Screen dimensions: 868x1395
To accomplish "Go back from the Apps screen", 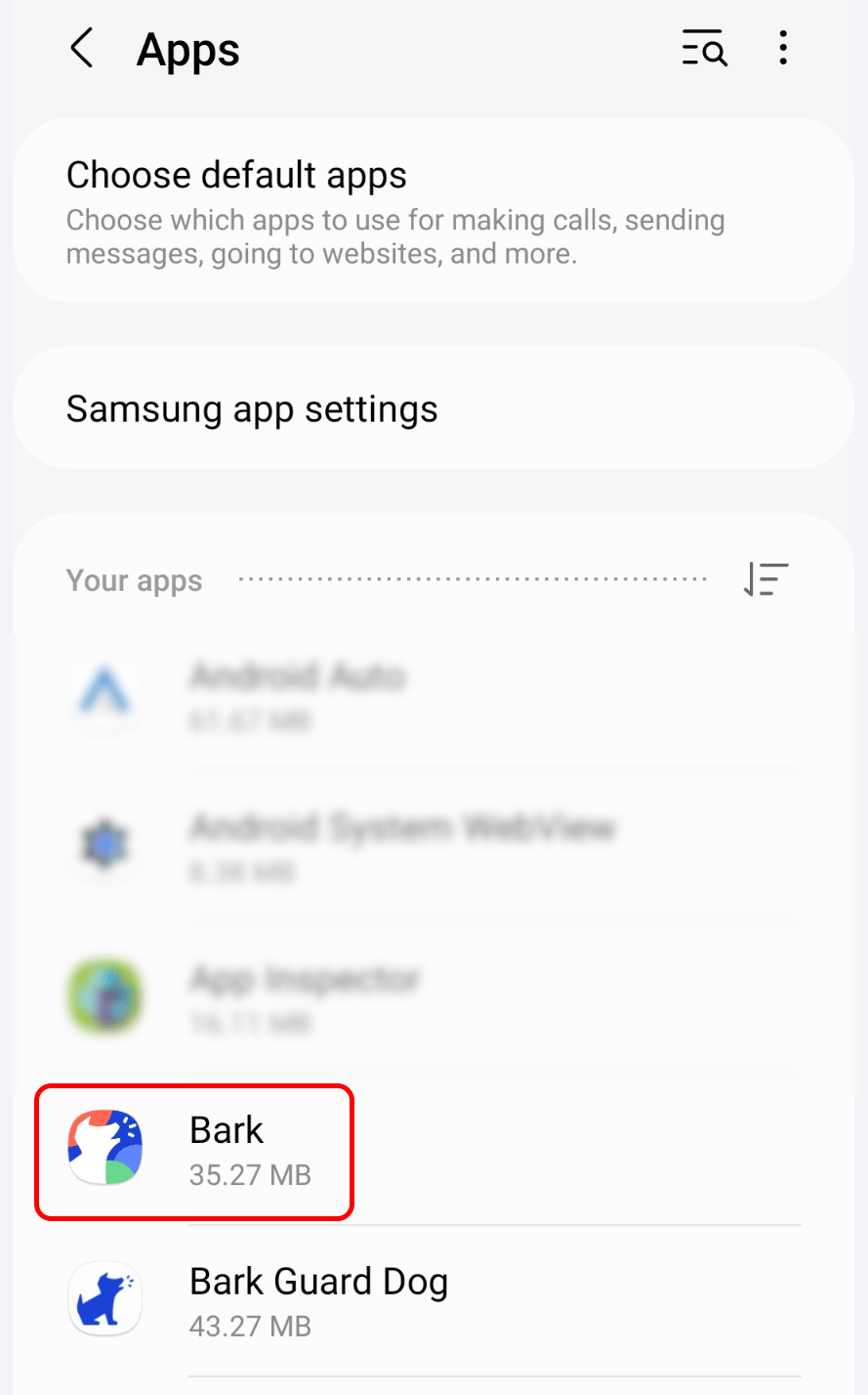I will click(83, 49).
